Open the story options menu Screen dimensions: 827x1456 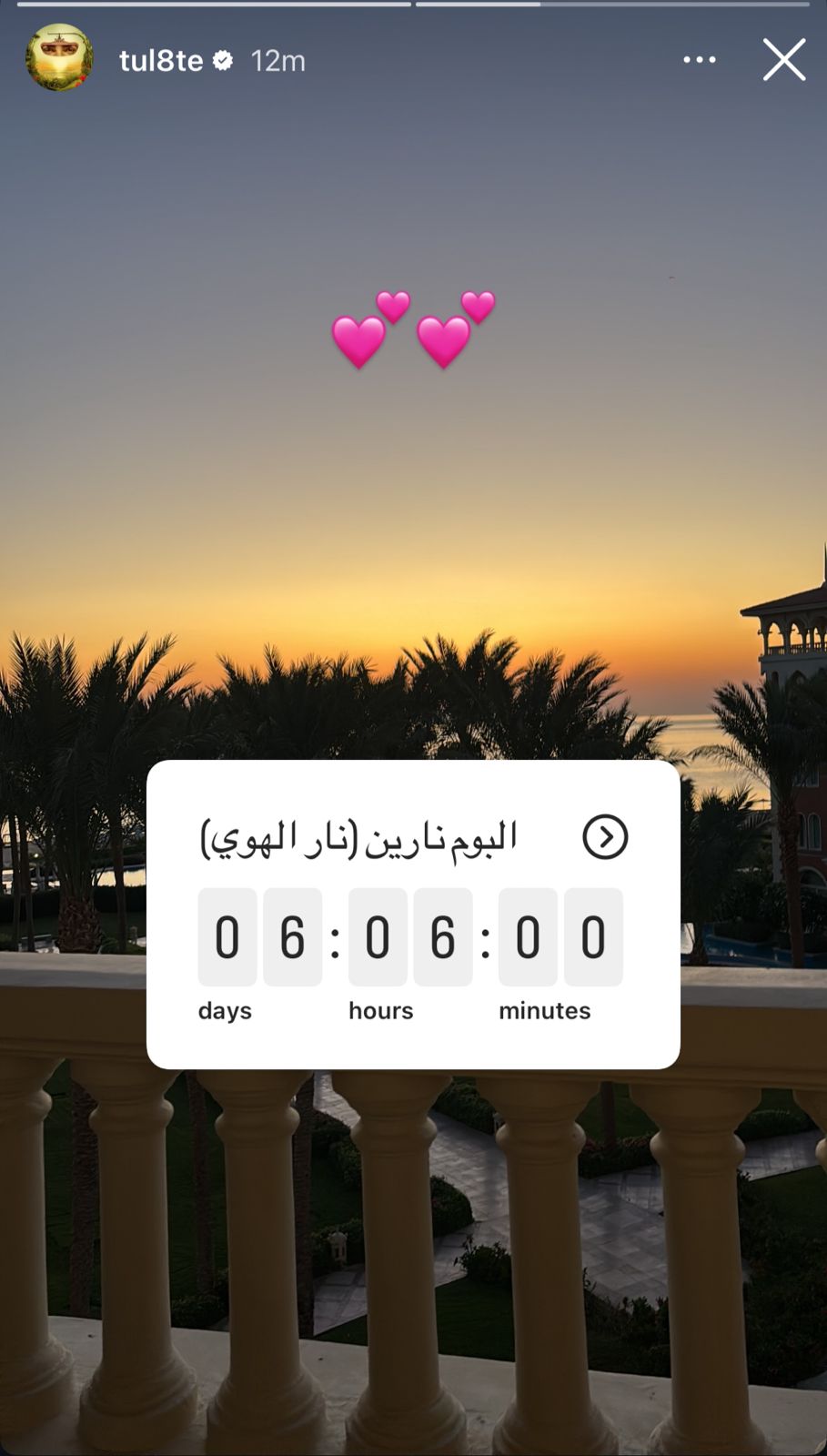(699, 60)
